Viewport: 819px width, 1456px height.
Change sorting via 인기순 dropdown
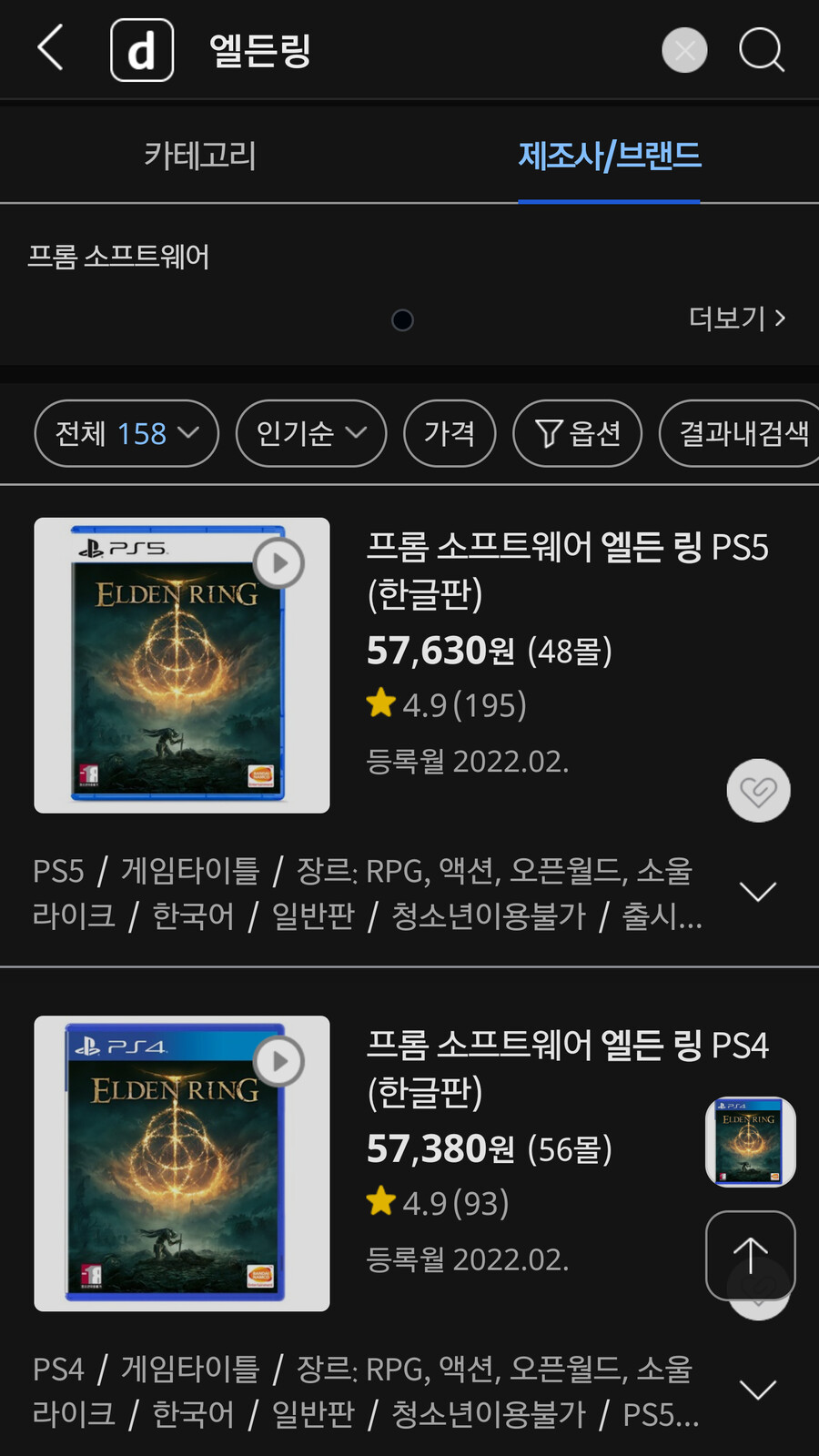click(x=310, y=434)
